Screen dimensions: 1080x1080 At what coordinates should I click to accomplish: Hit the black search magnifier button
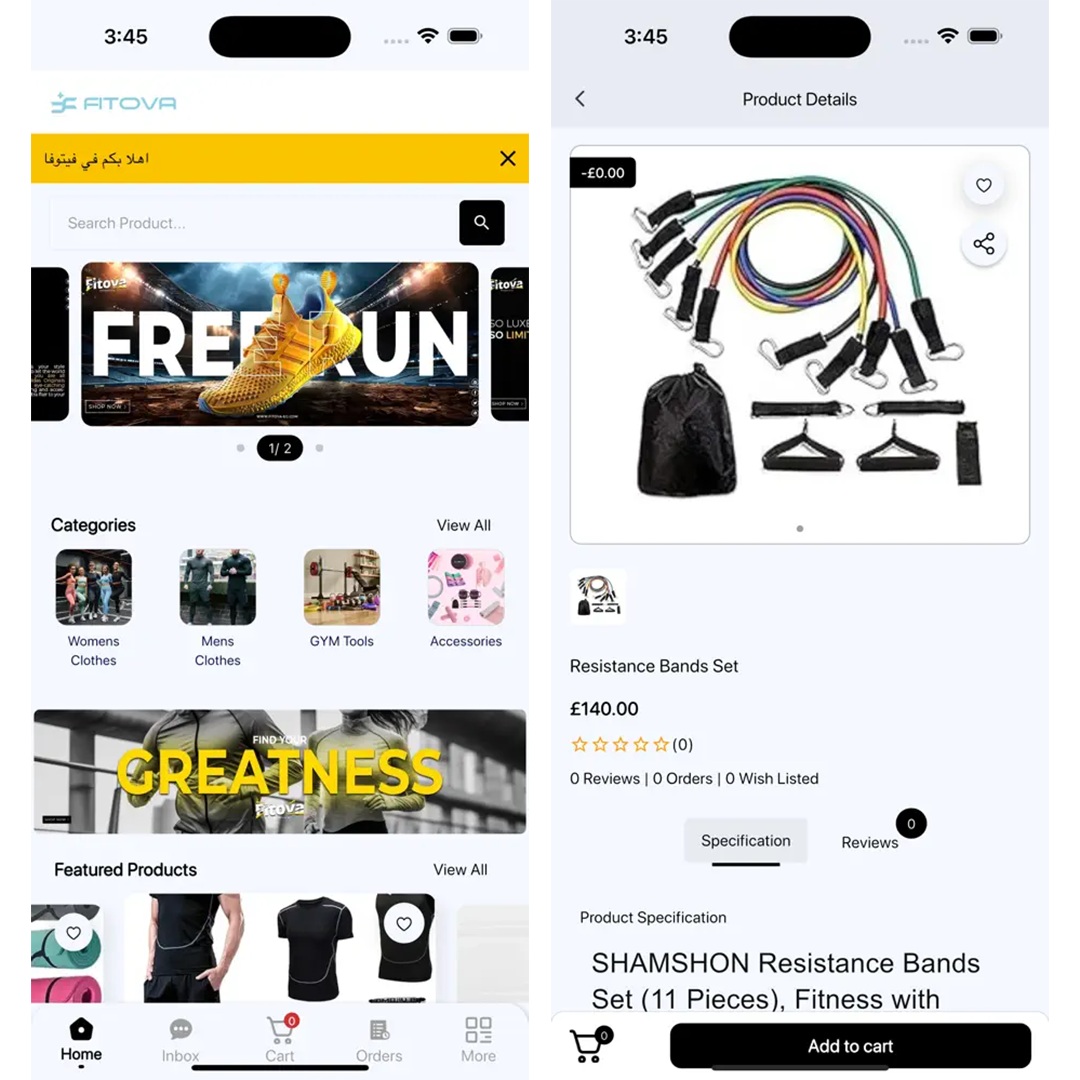[x=481, y=223]
